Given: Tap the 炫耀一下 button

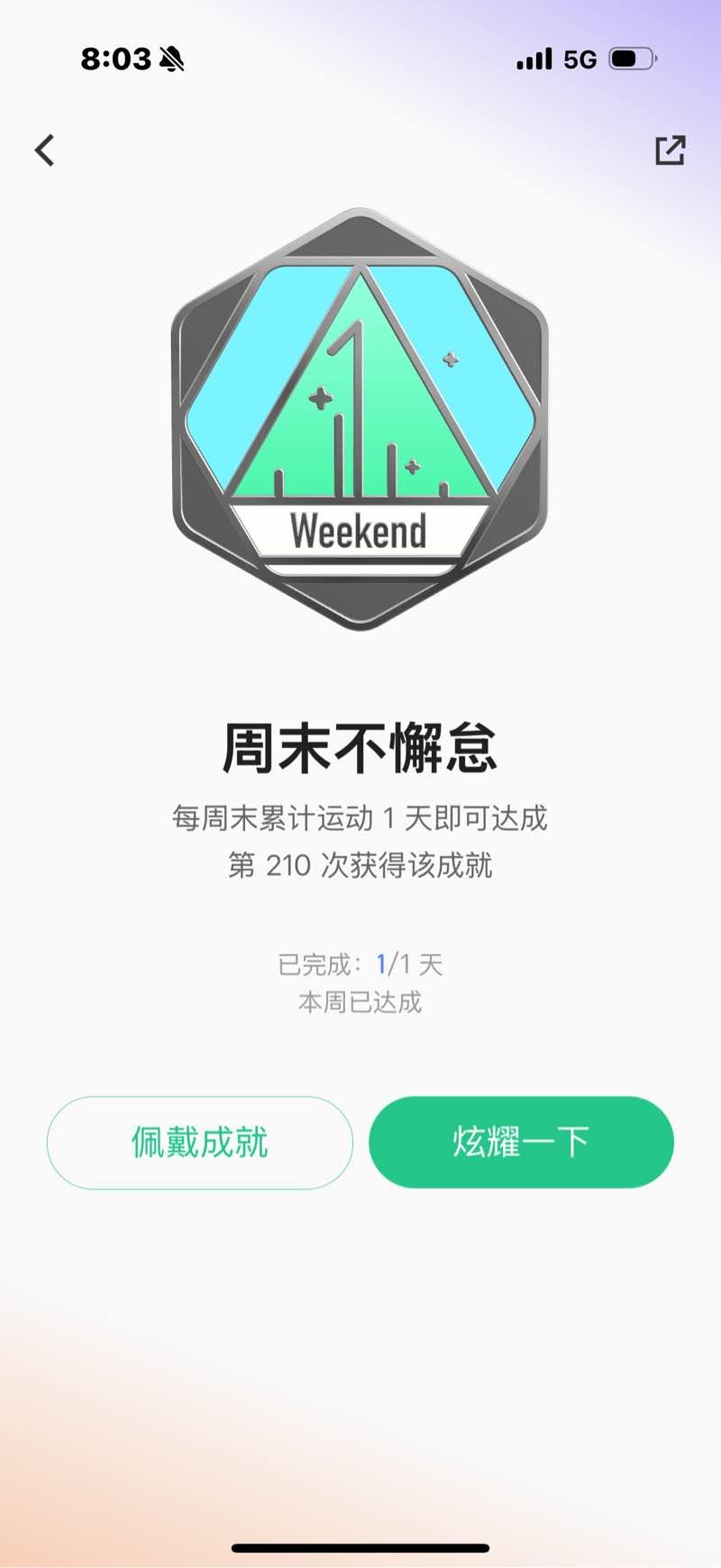Looking at the screenshot, I should (x=521, y=1143).
